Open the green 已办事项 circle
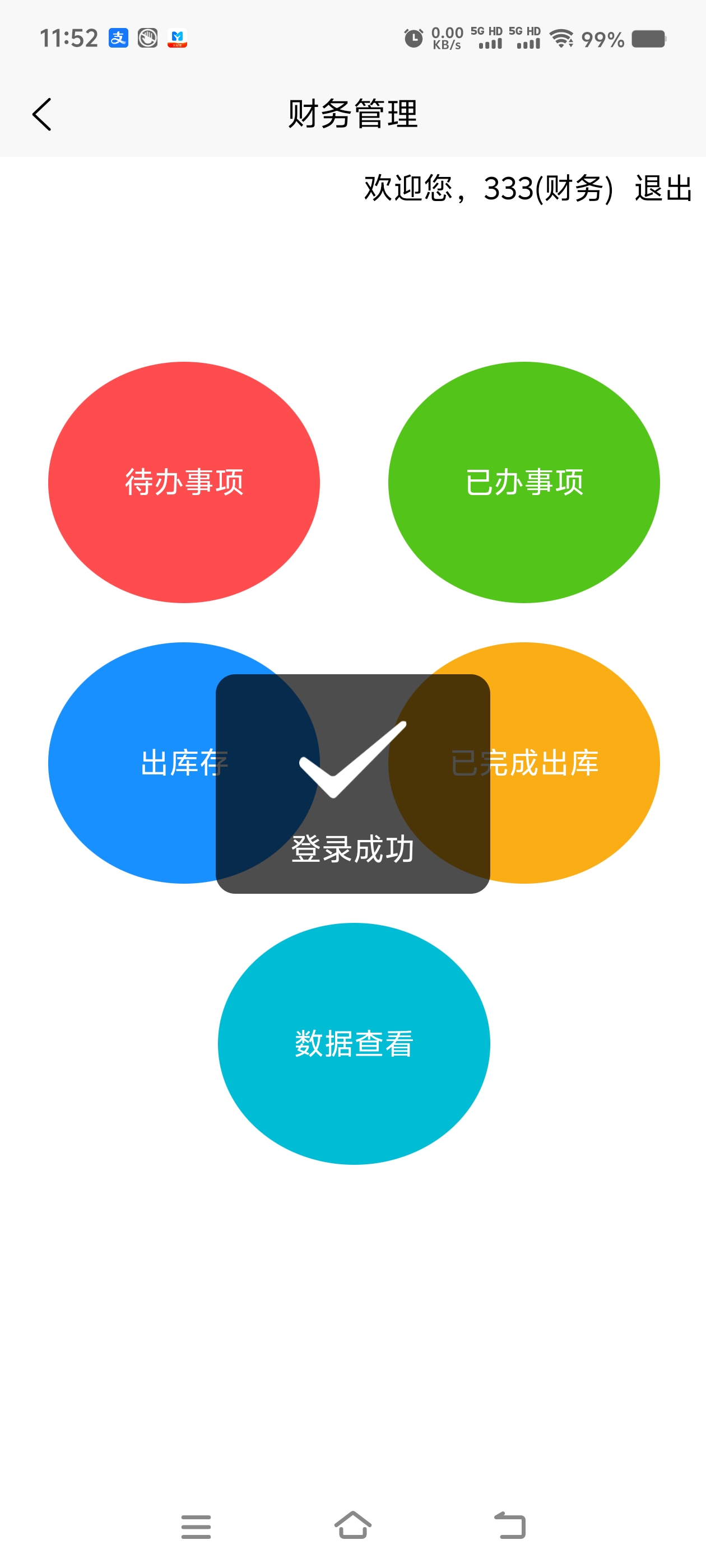This screenshot has width=706, height=1568. click(524, 482)
